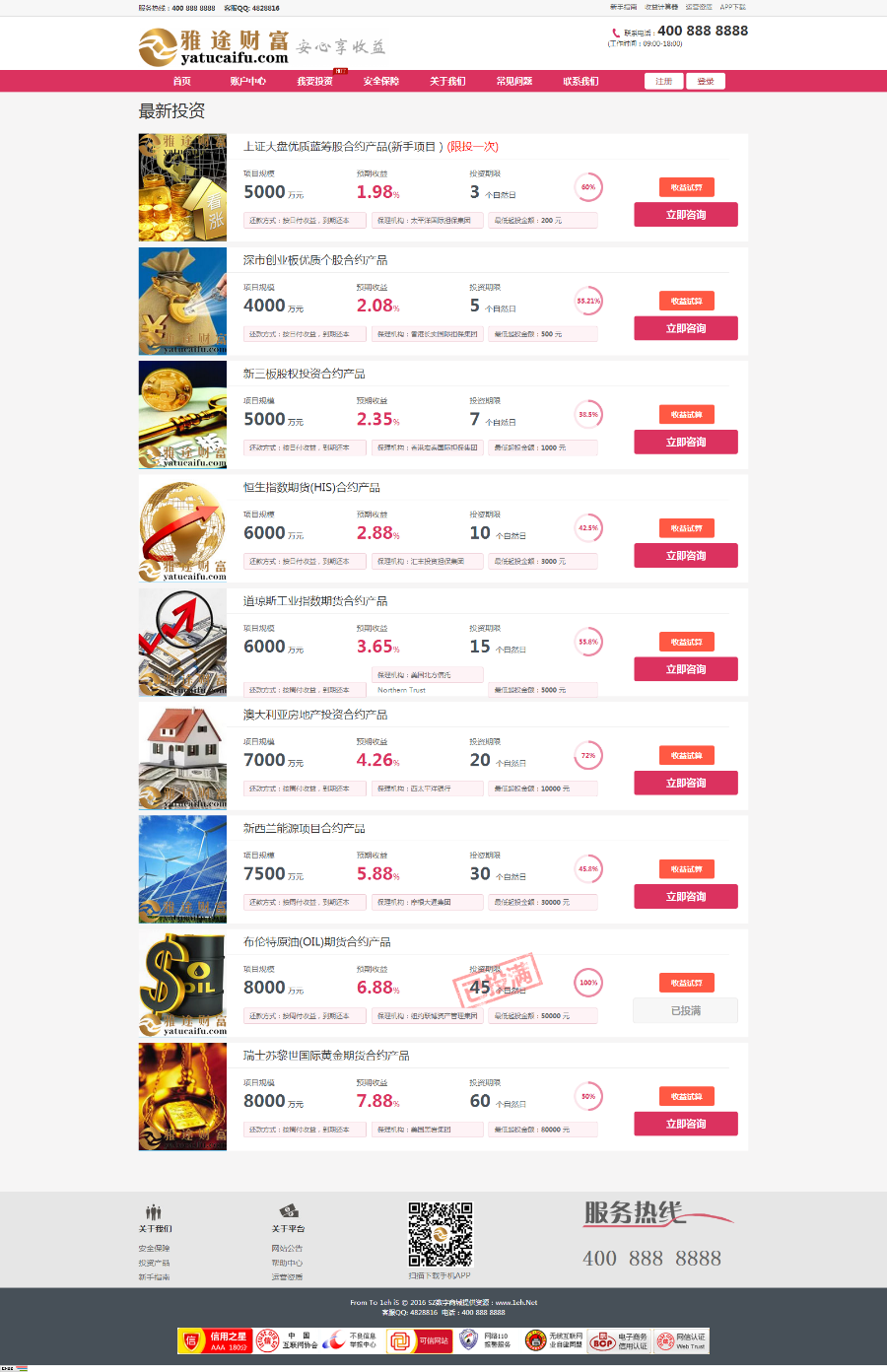Tap 立即咨询 for 澳大利亚房地产投资 product
887x1372 pixels.
686,783
